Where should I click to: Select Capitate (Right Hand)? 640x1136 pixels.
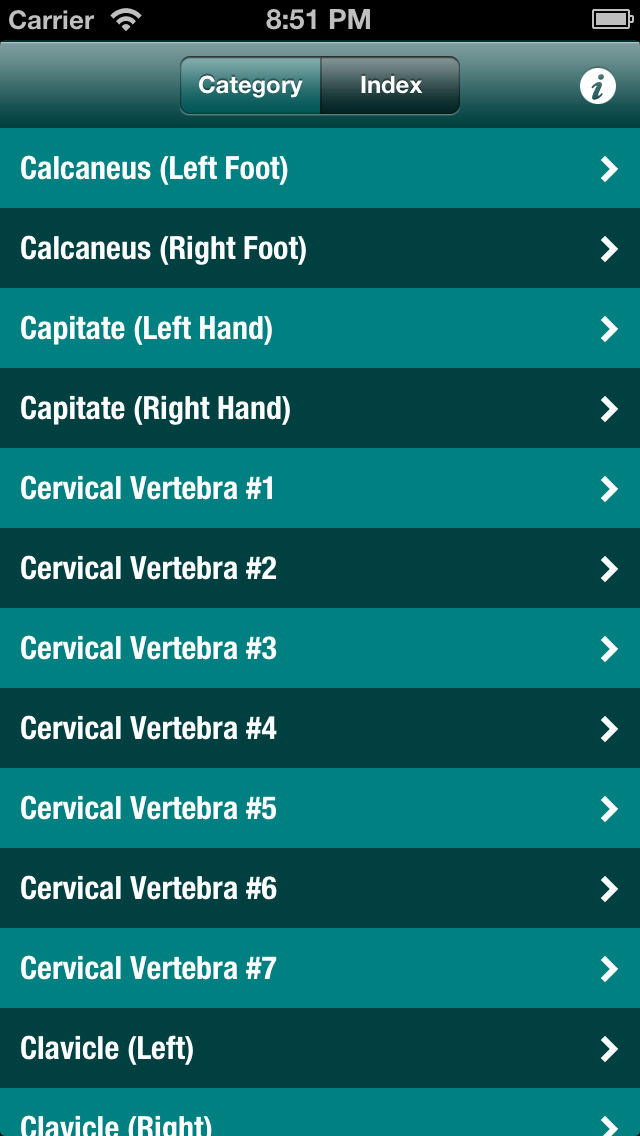pos(320,409)
